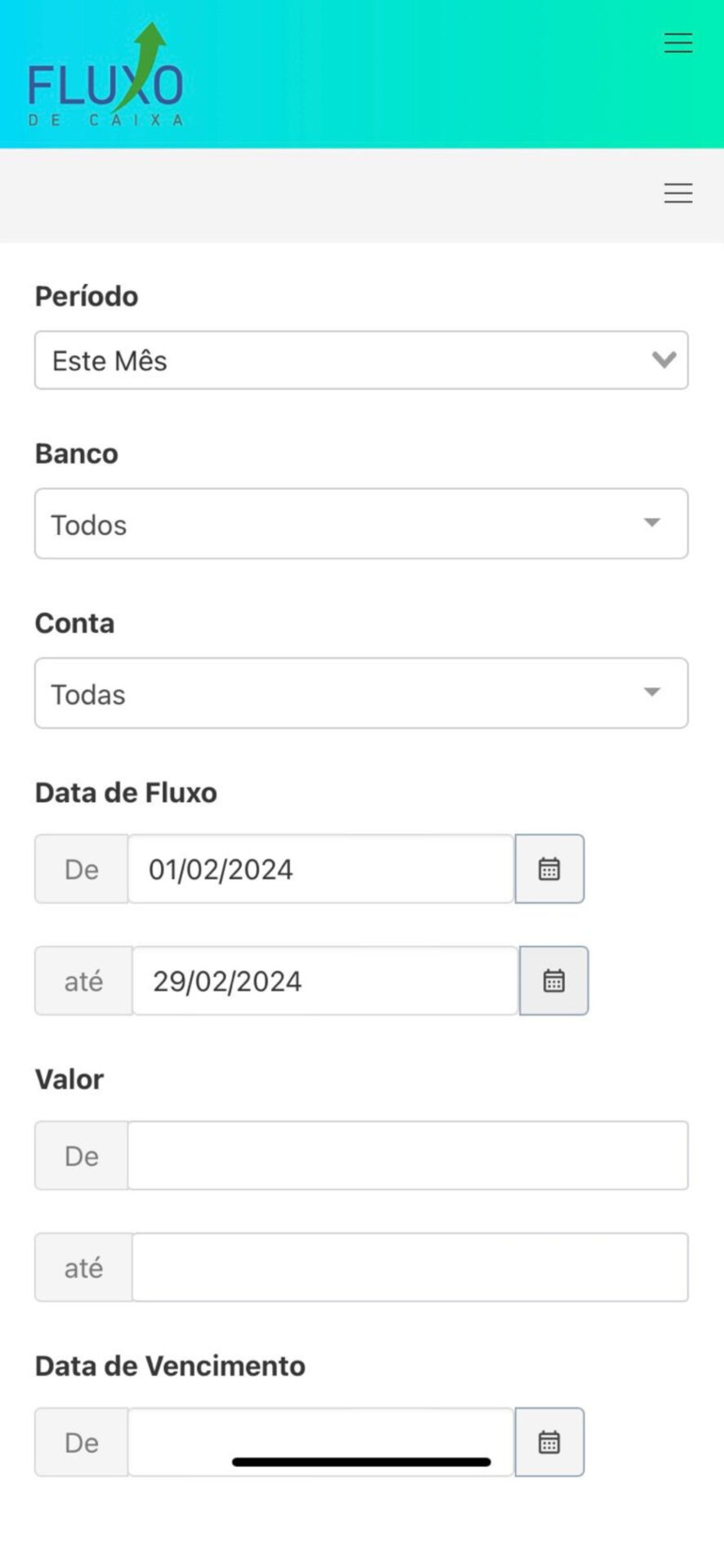724x1568 pixels.
Task: Select the 'até' label beside the fluxo end date
Action: (82, 980)
